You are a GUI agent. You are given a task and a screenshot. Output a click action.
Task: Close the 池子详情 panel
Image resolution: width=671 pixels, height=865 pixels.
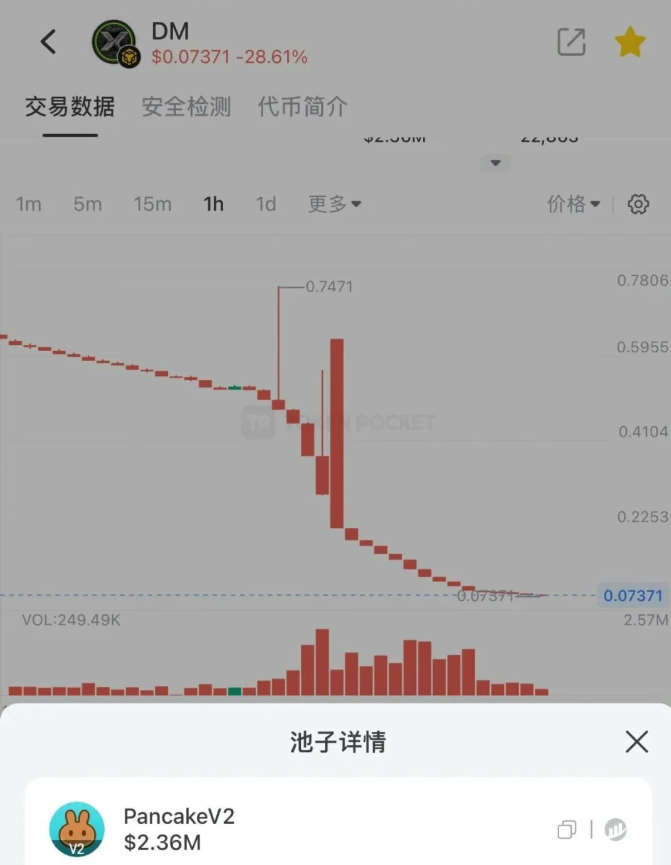[x=636, y=741]
